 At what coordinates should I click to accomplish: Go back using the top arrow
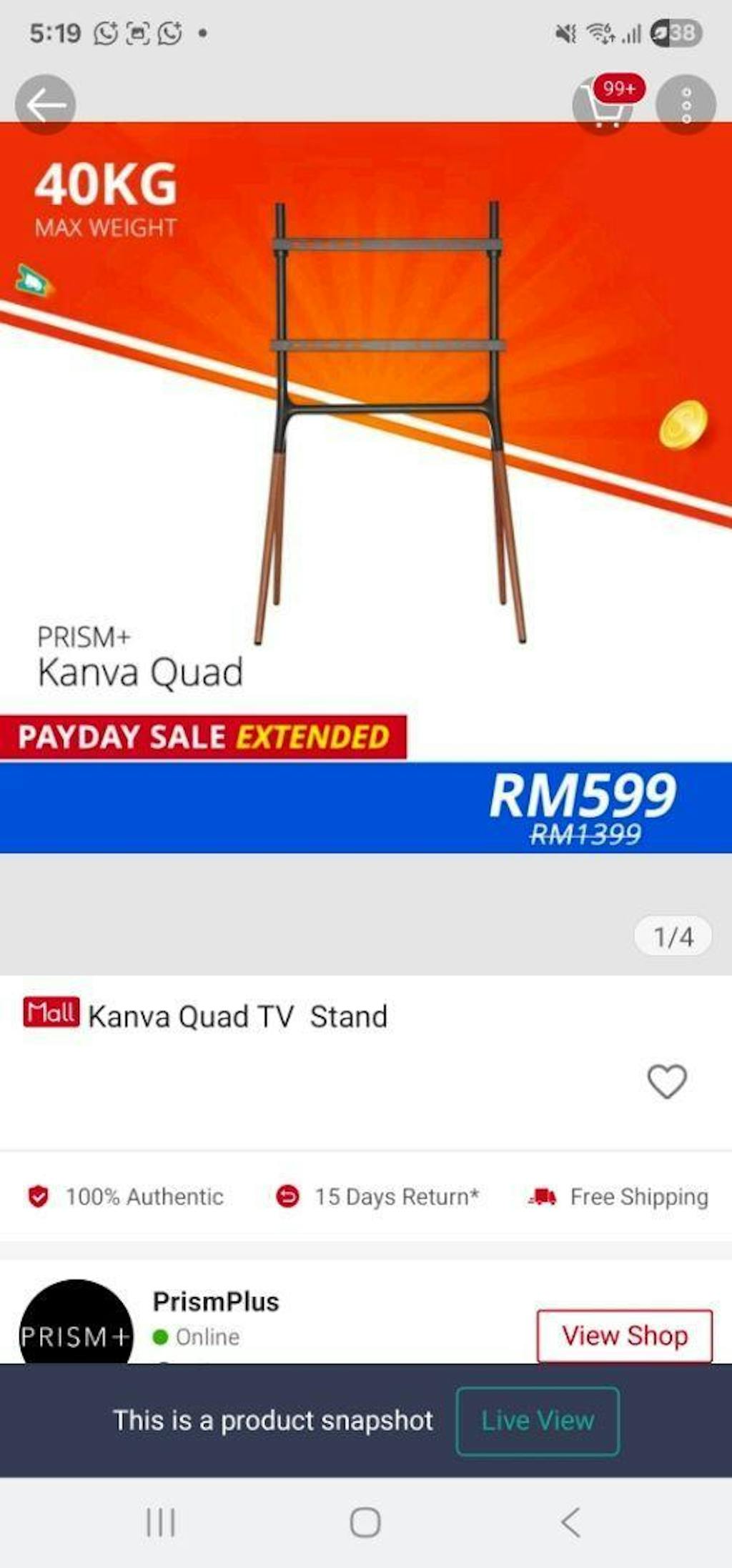pos(46,105)
